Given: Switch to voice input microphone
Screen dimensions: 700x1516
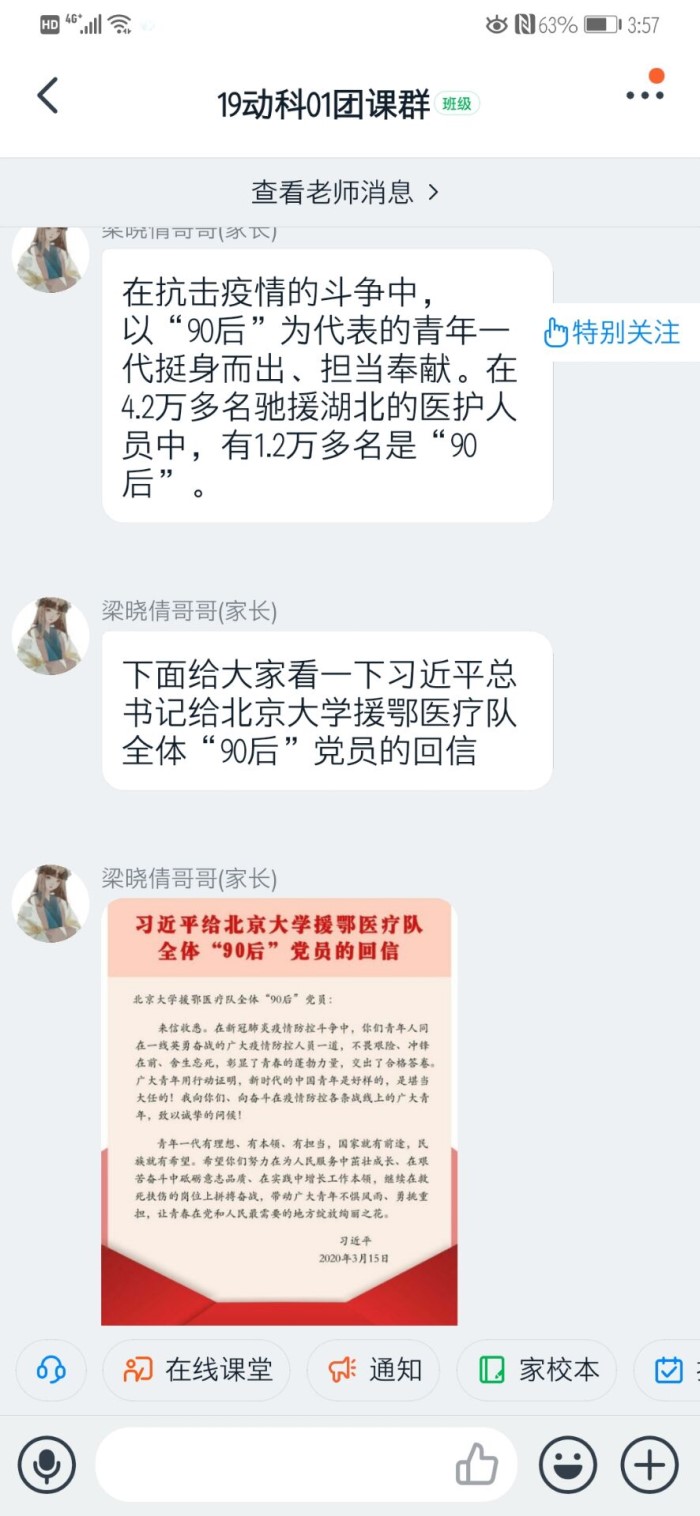Looking at the screenshot, I should [46, 1466].
